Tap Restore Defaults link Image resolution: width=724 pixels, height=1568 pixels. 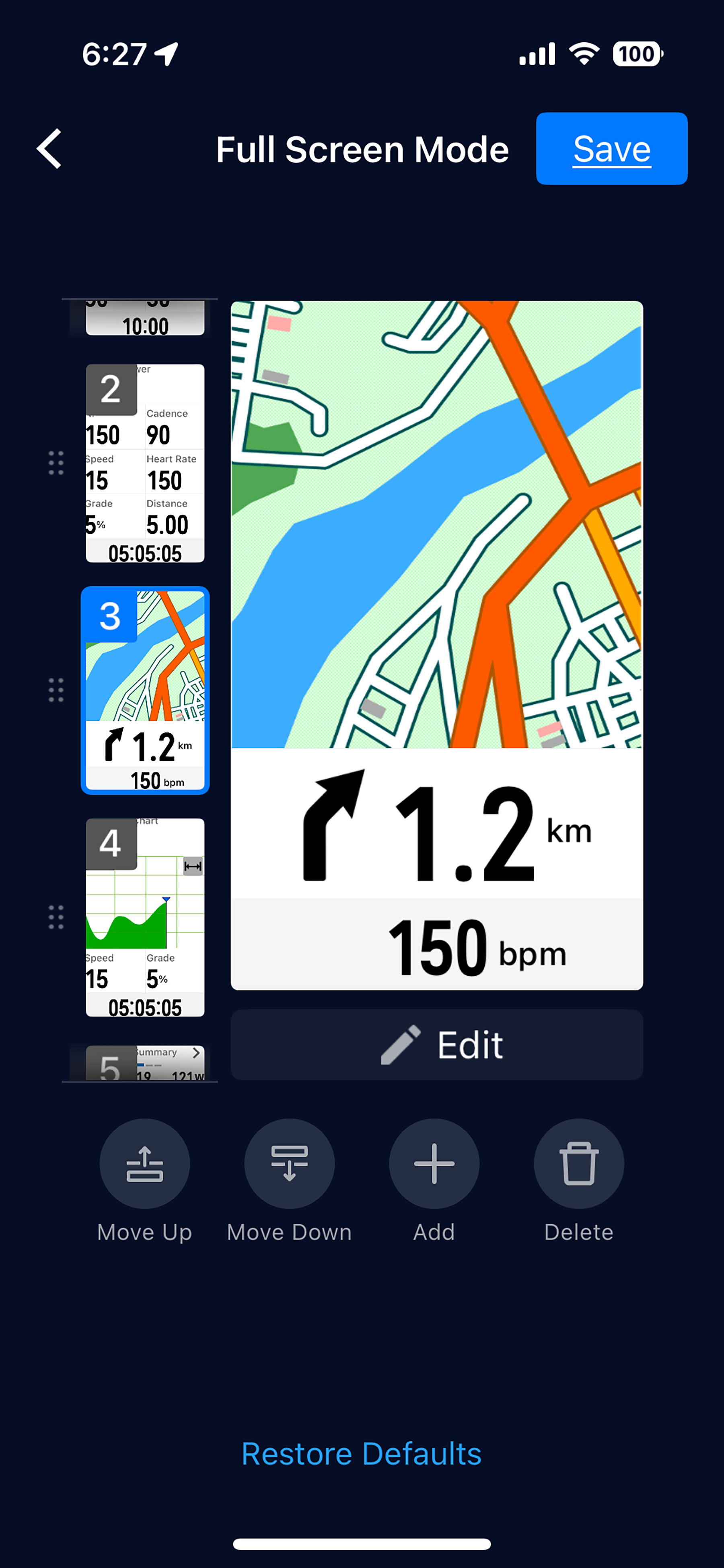point(361,1454)
